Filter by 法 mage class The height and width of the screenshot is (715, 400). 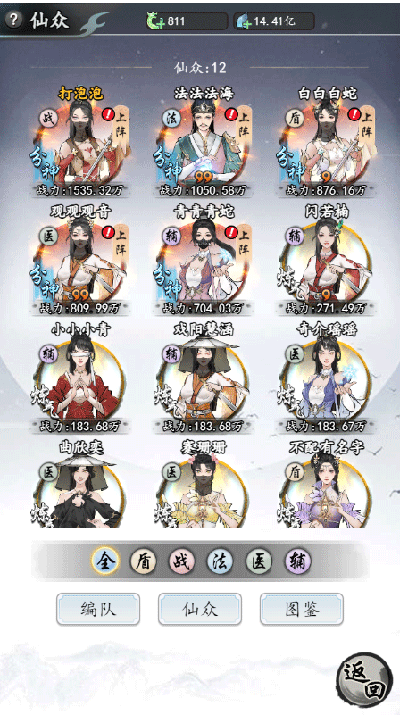tap(220, 562)
